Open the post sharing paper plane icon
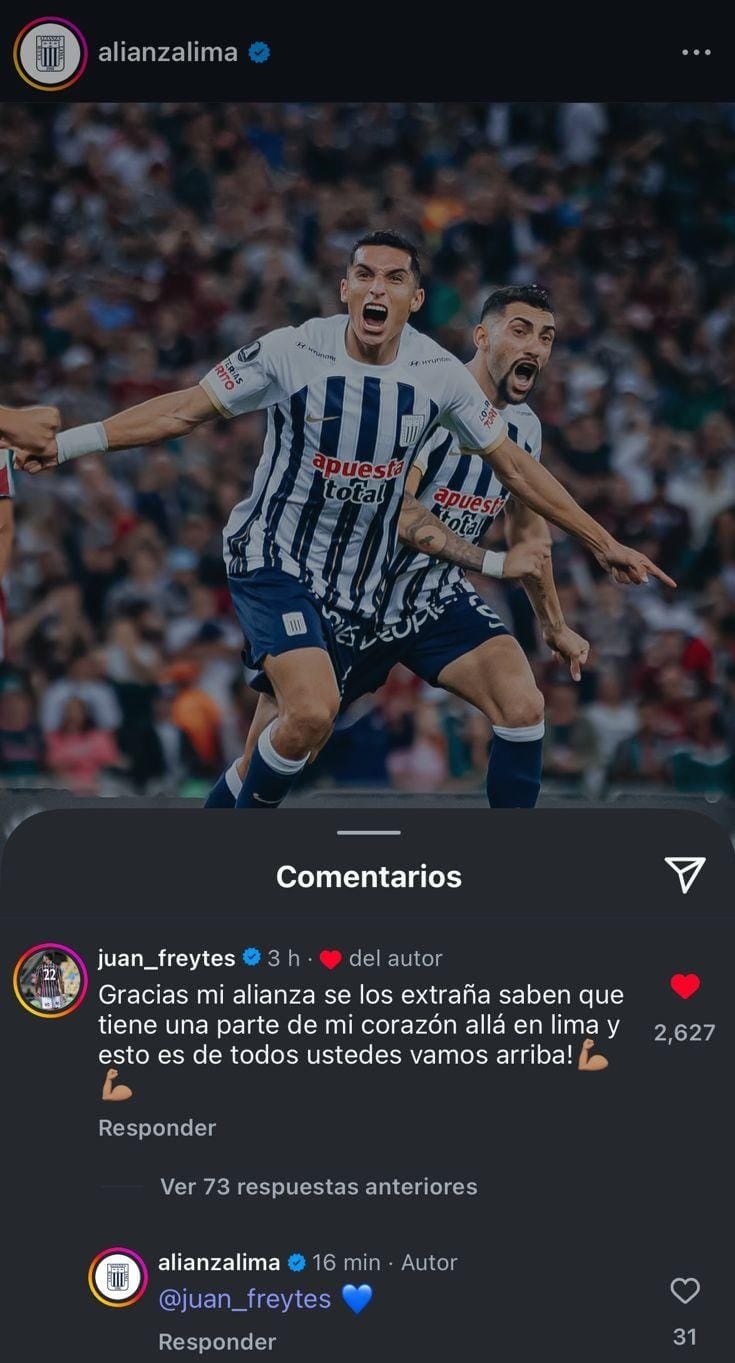Screen dimensions: 735x1363 [x=686, y=875]
